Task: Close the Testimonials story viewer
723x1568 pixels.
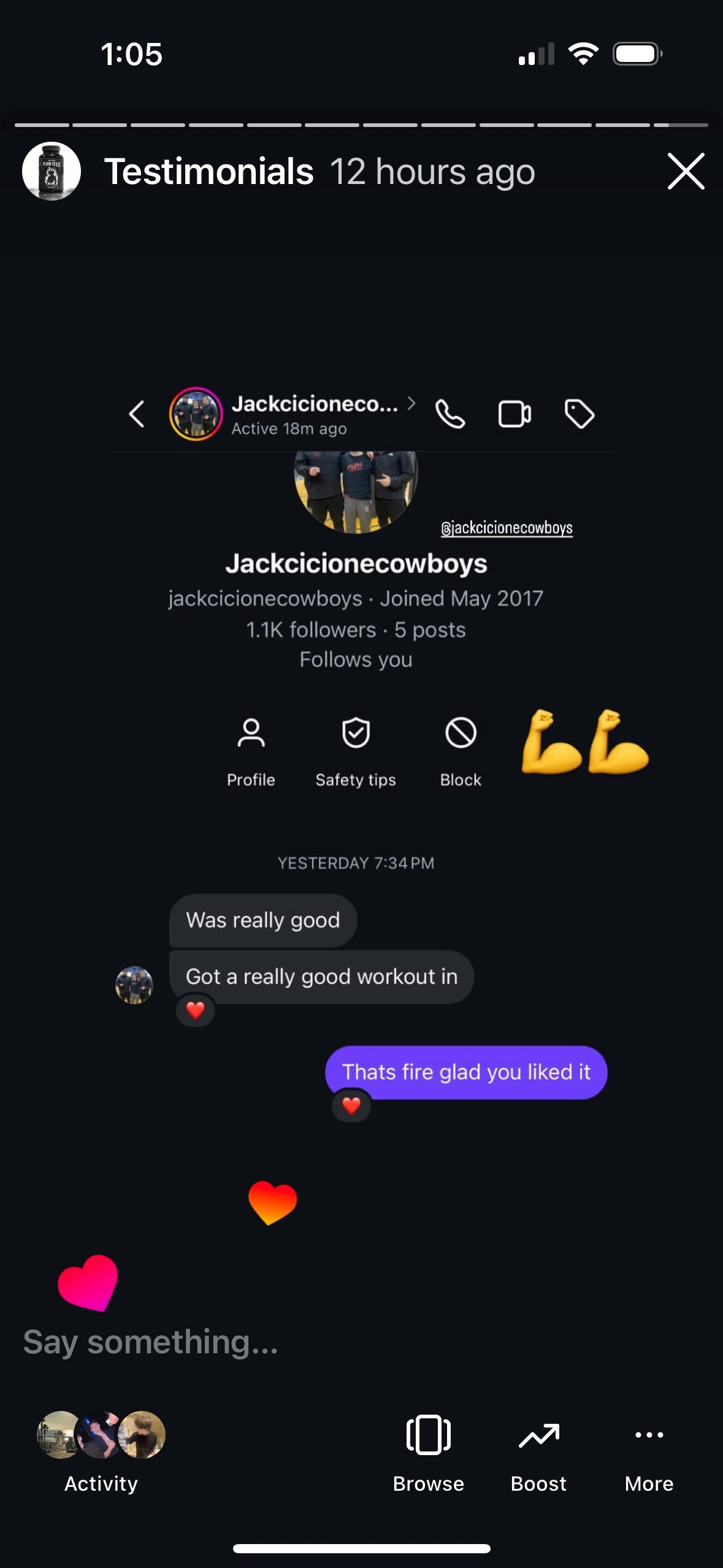Action: pos(686,171)
